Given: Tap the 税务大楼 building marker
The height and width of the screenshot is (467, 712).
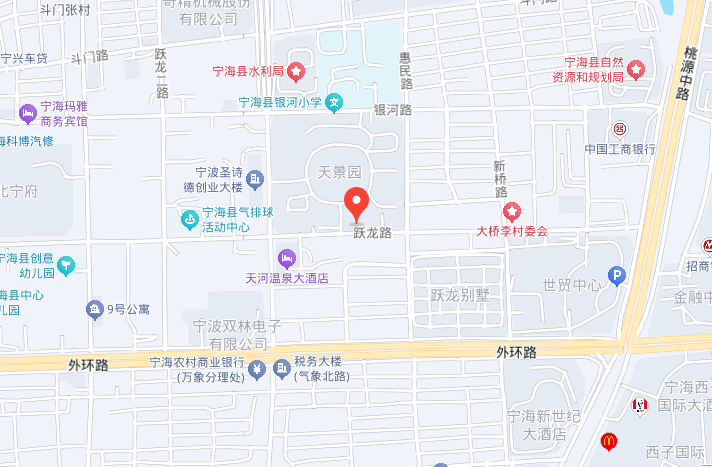Looking at the screenshot, I should [282, 370].
